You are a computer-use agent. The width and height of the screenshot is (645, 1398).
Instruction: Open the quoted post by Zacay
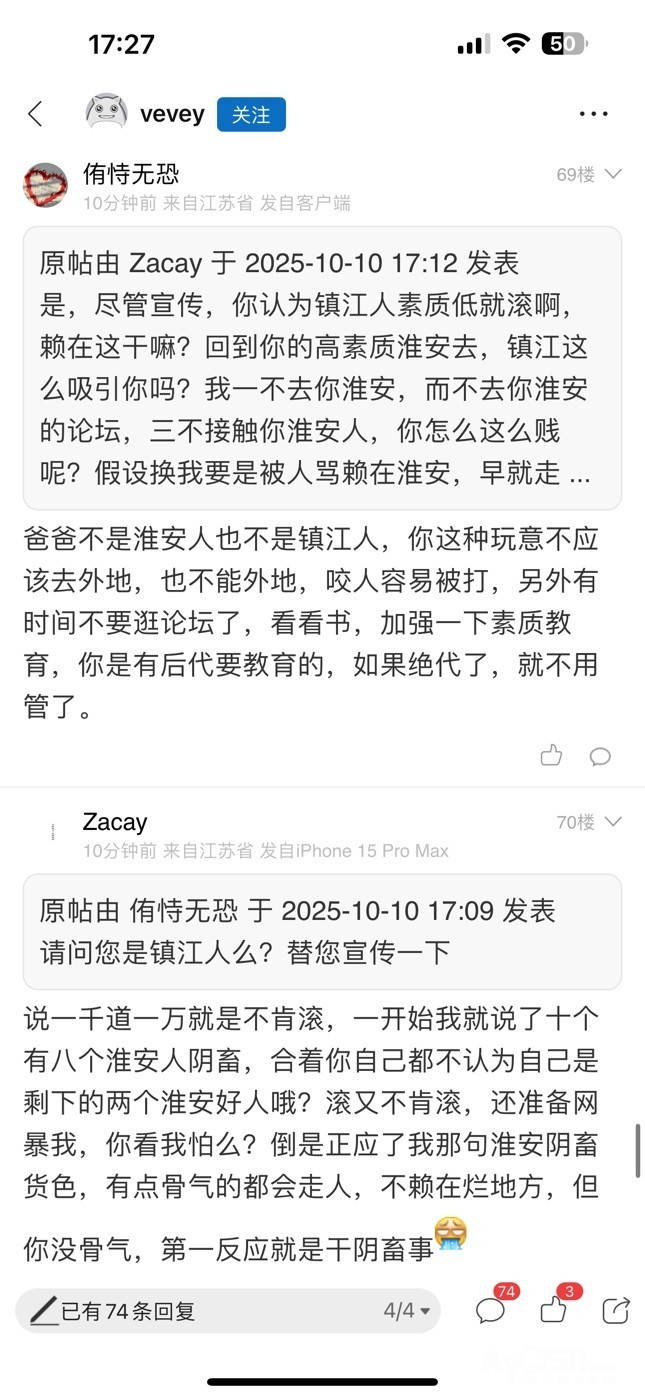(x=322, y=368)
